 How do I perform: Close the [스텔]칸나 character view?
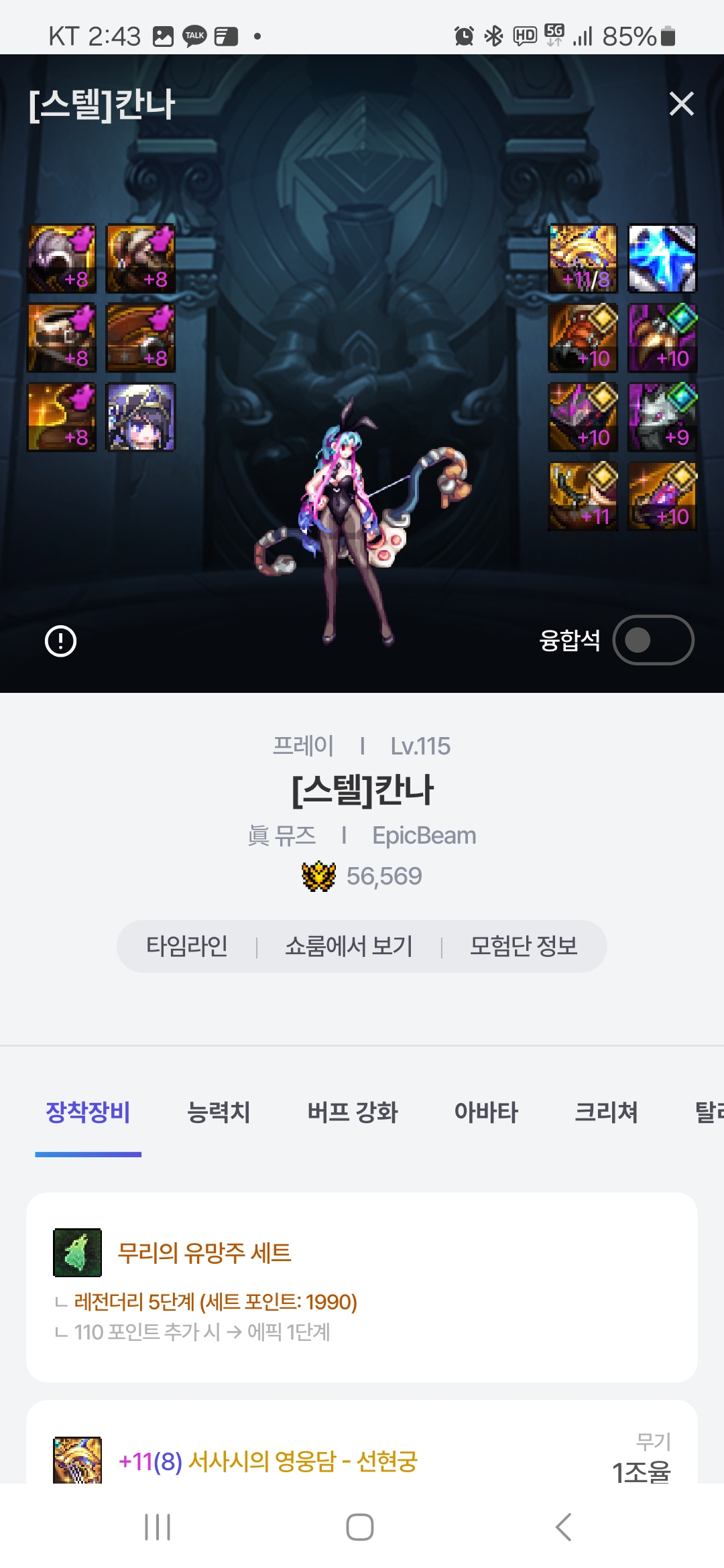click(x=681, y=104)
